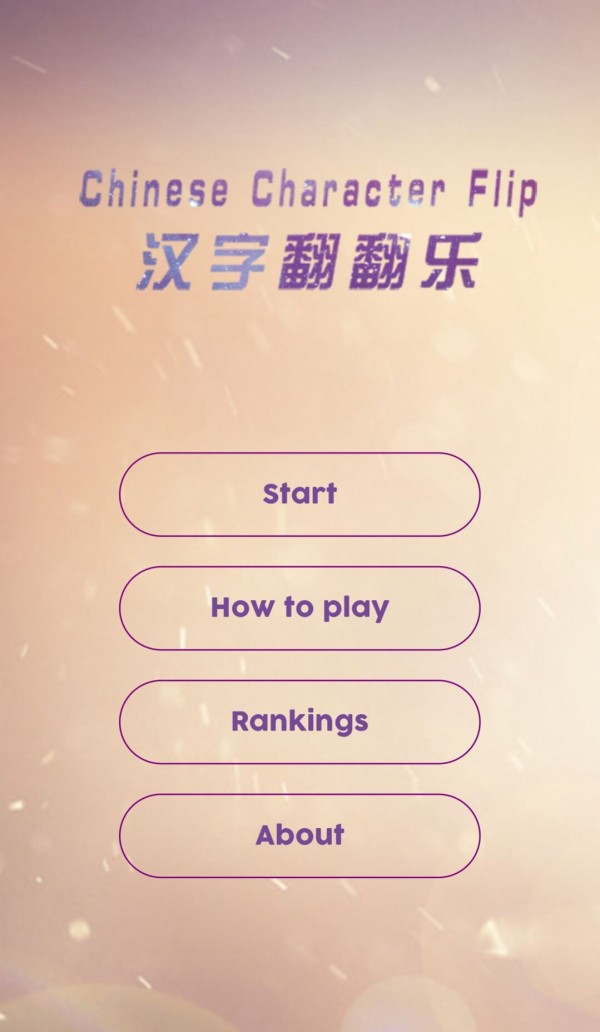
Task: Tap the Start button
Action: (x=300, y=494)
